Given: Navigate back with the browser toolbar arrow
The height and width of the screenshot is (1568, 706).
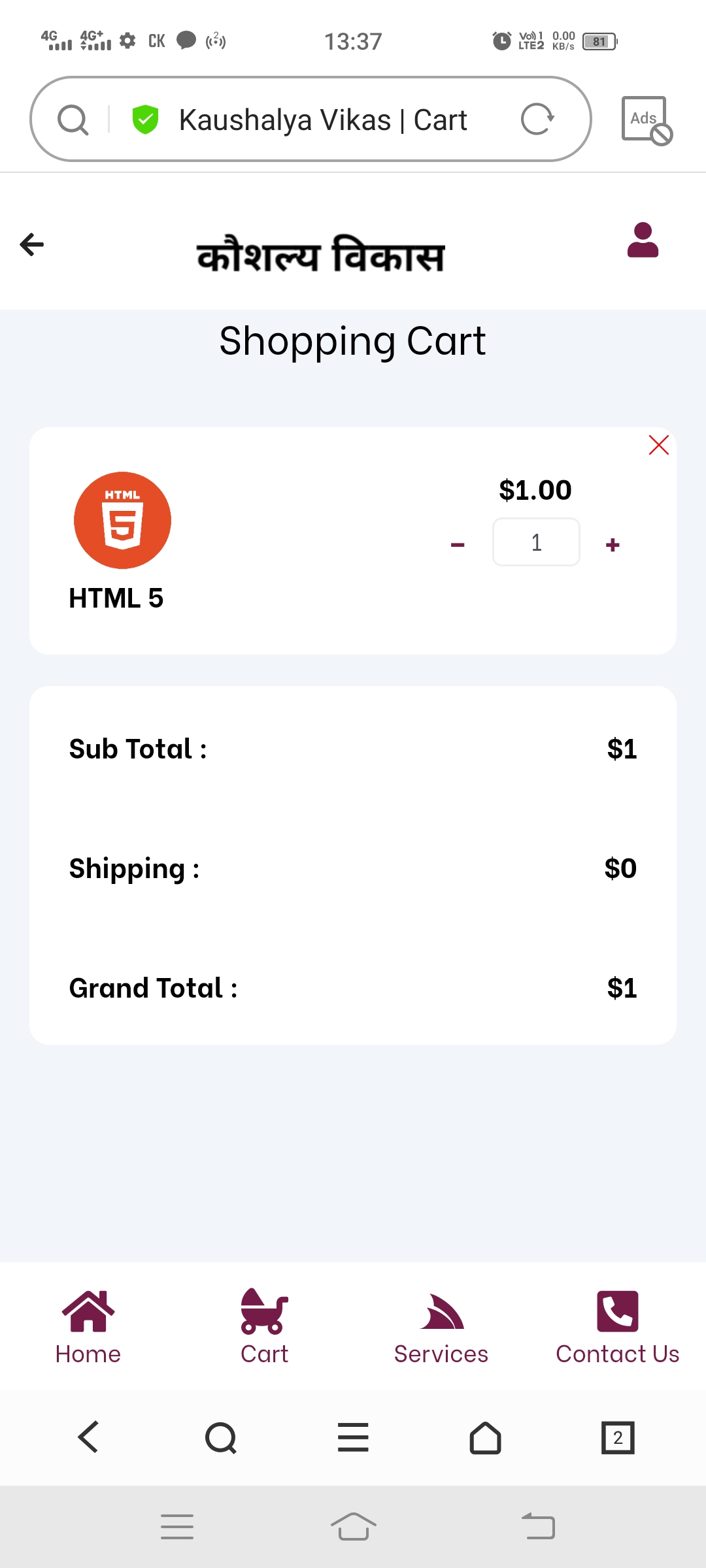Looking at the screenshot, I should pyautogui.click(x=88, y=1437).
